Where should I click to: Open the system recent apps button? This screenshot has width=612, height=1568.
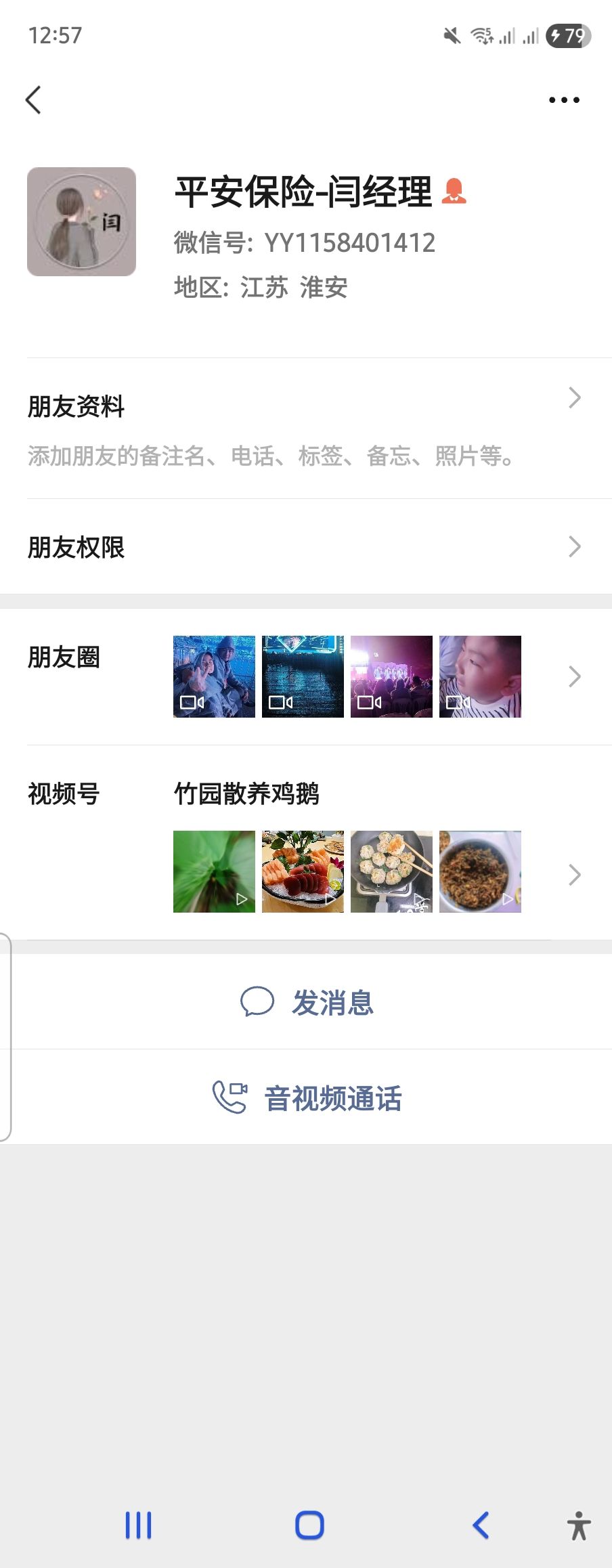pyautogui.click(x=138, y=1525)
